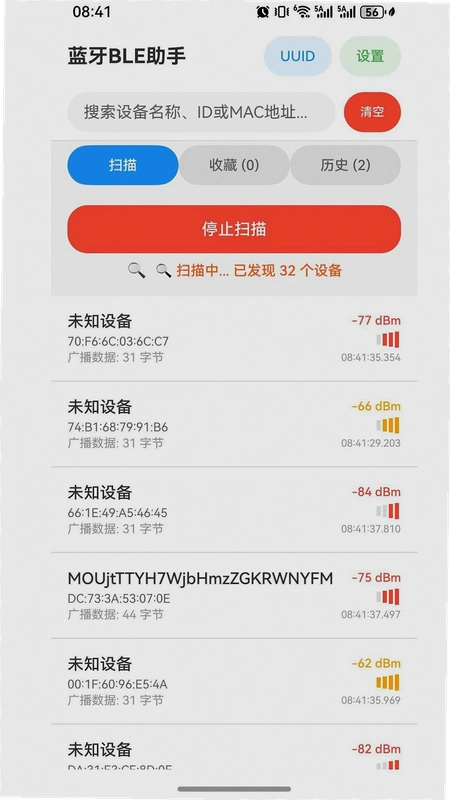This screenshot has width=450, height=800.
Task: Switch to the 历史 (2) tab
Action: click(x=345, y=165)
